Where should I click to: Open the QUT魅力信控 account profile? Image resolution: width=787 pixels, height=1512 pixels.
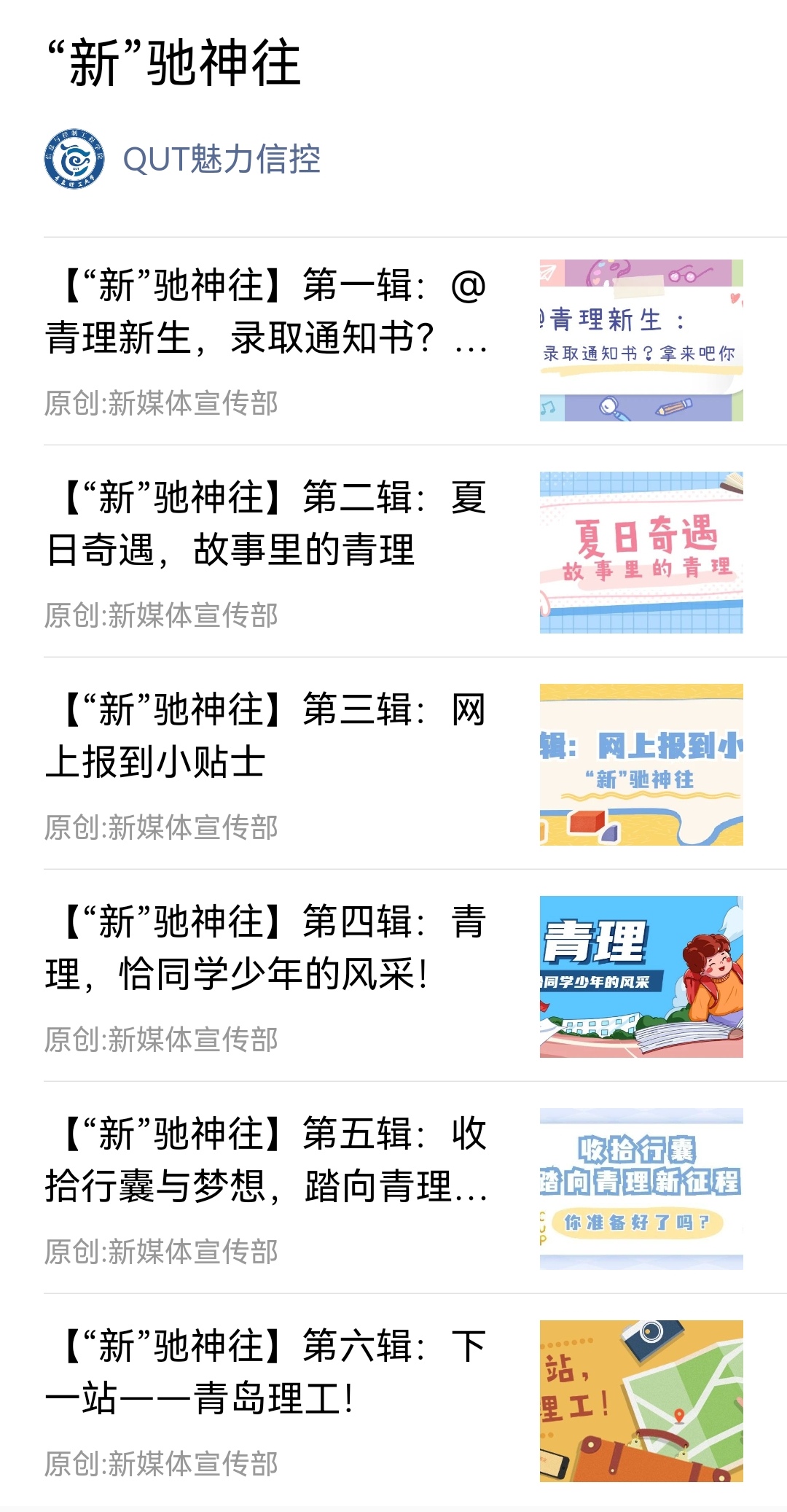tap(221, 160)
